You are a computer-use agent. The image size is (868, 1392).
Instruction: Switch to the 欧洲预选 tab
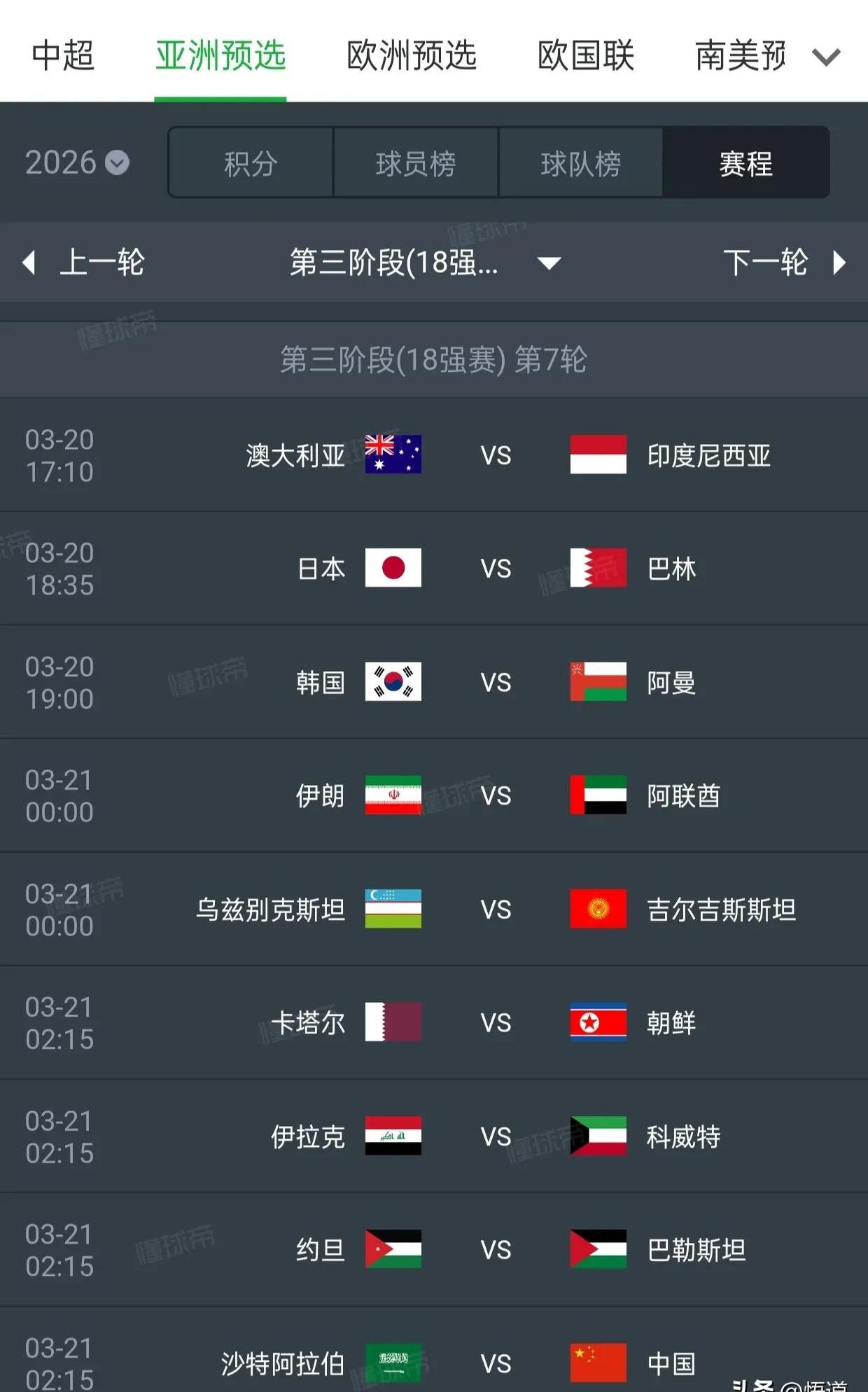tap(412, 56)
